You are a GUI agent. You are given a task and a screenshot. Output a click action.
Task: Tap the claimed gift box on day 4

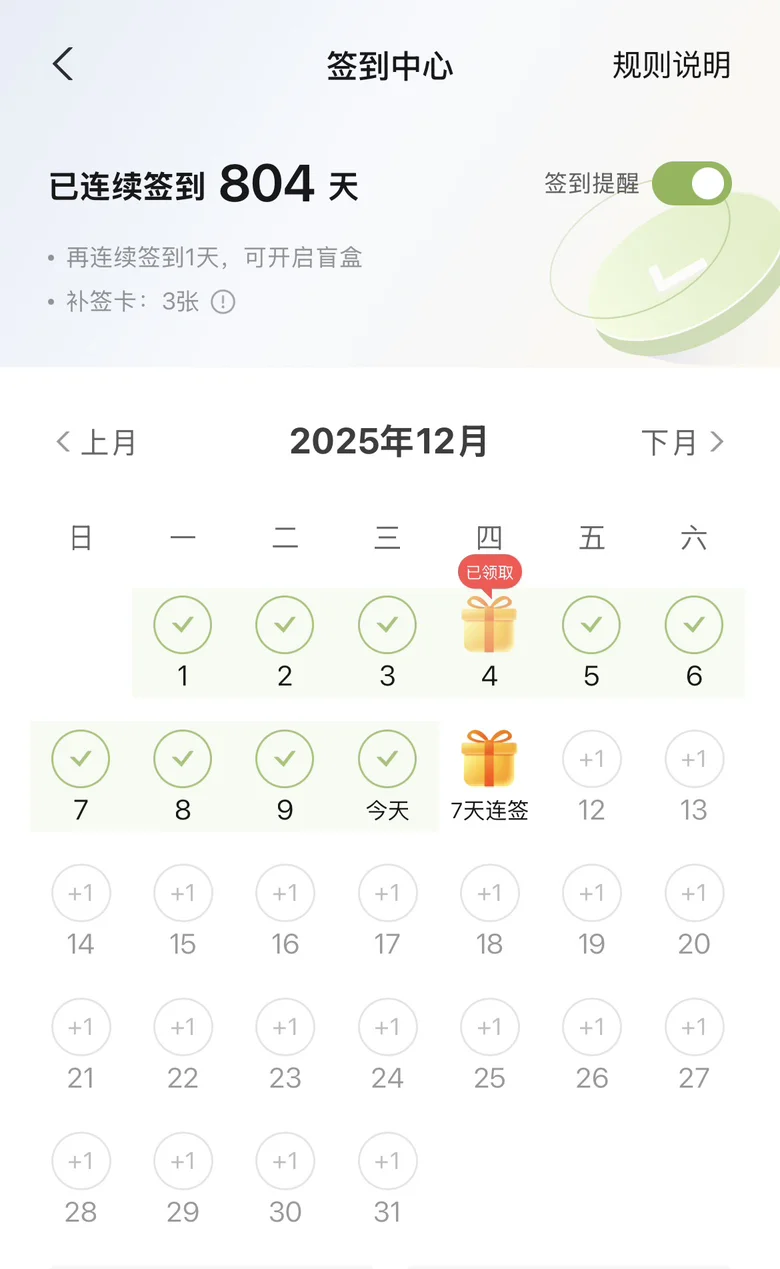click(x=489, y=624)
